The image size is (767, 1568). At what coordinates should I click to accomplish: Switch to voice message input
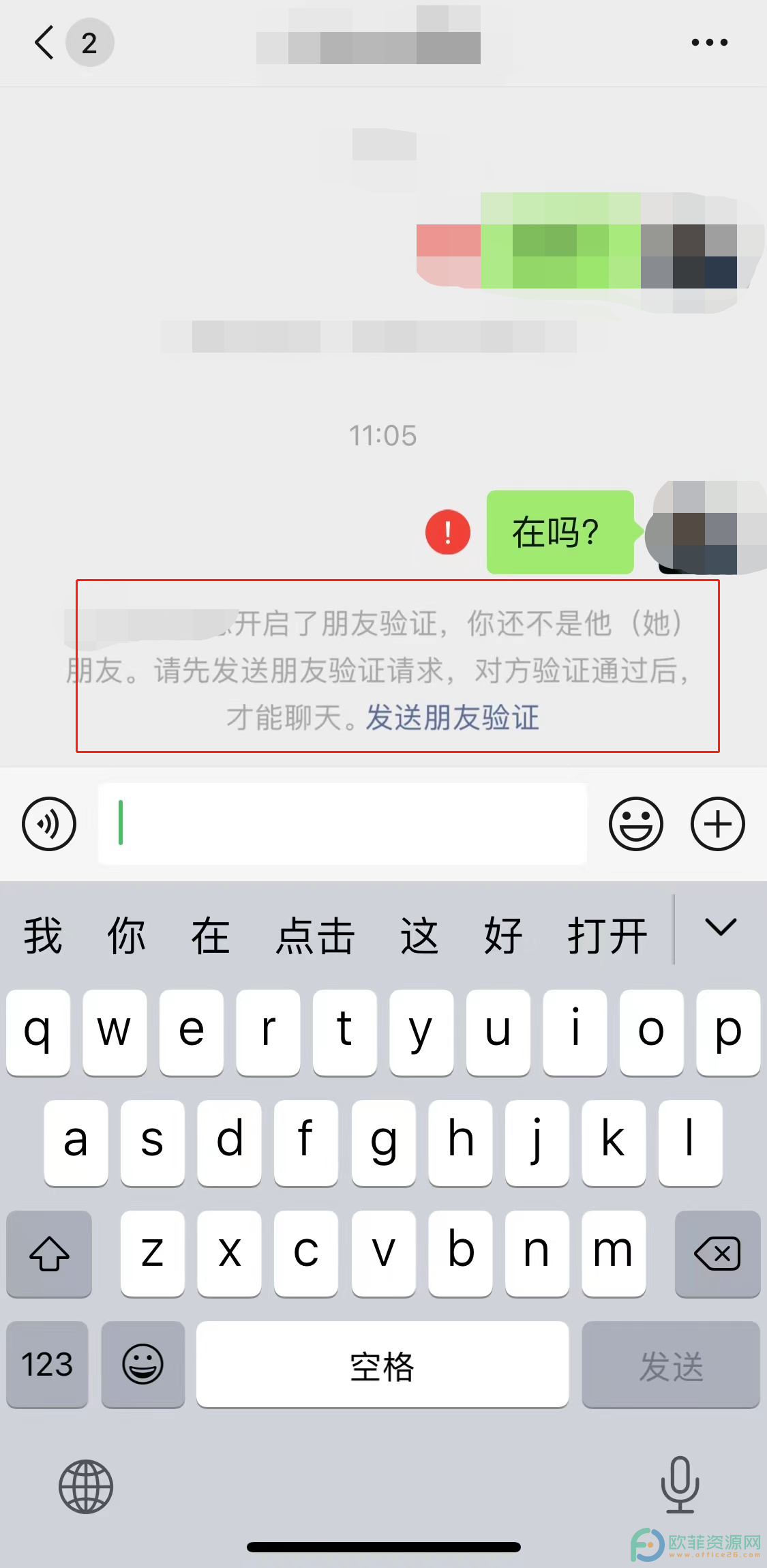[x=49, y=823]
